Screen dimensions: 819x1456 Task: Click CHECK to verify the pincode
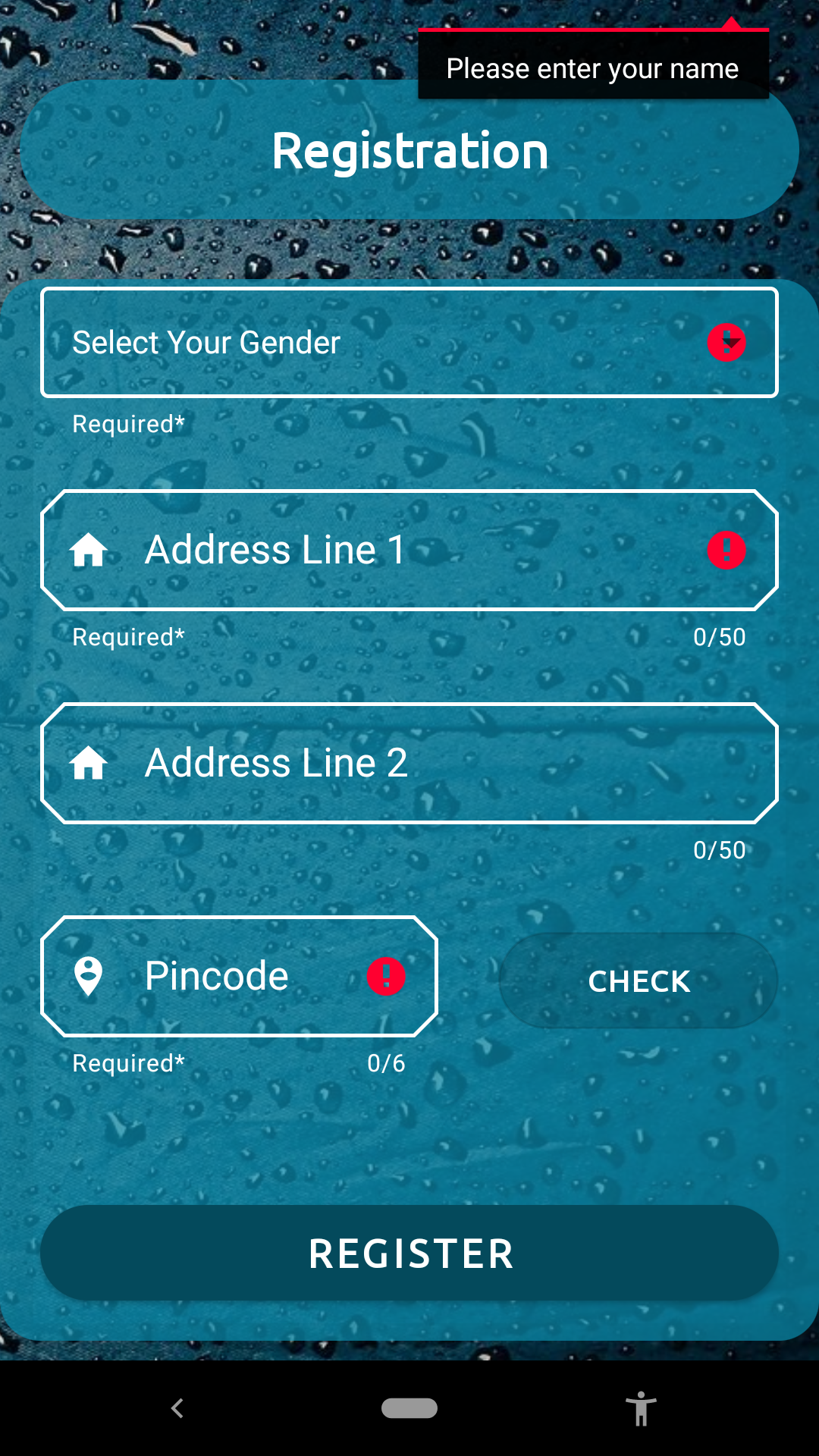tap(638, 981)
